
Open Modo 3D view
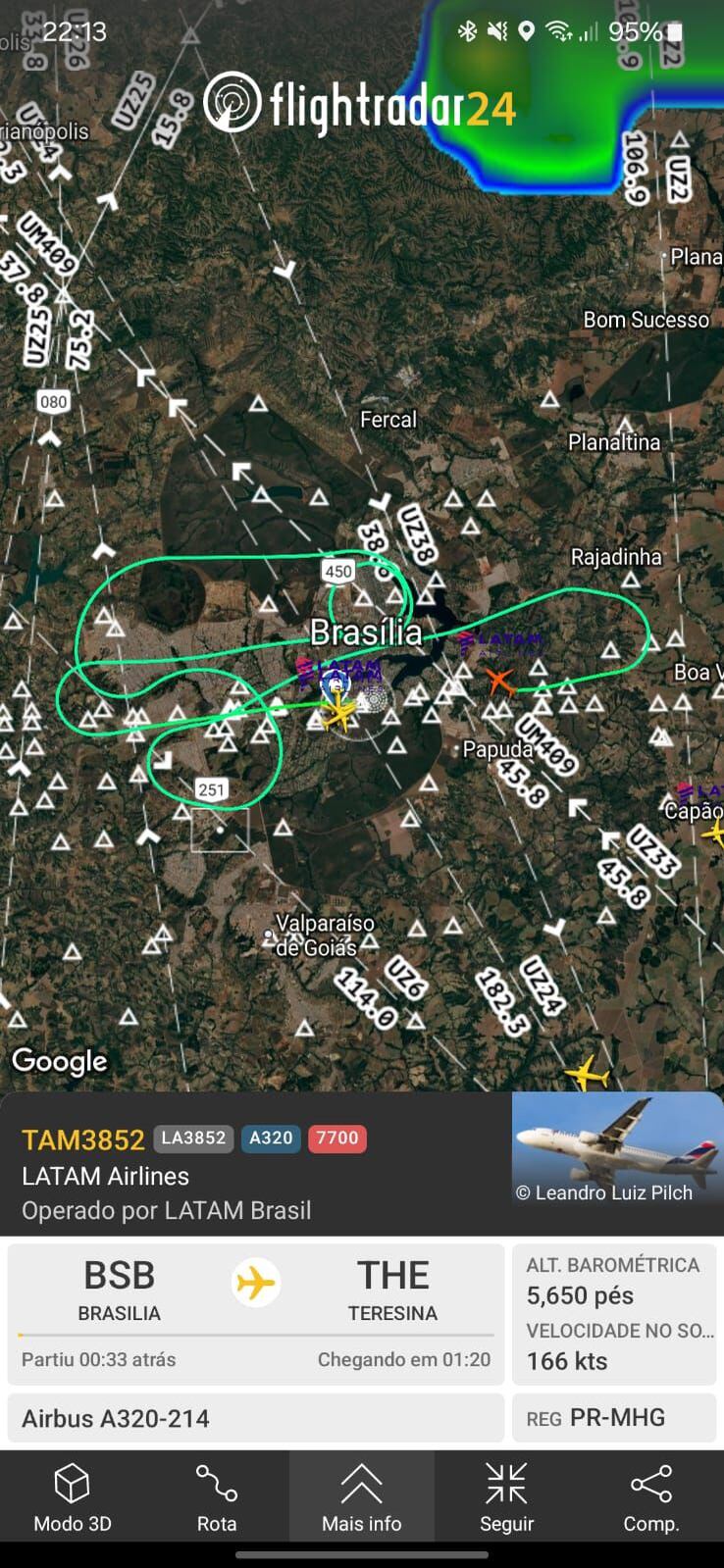click(73, 1497)
